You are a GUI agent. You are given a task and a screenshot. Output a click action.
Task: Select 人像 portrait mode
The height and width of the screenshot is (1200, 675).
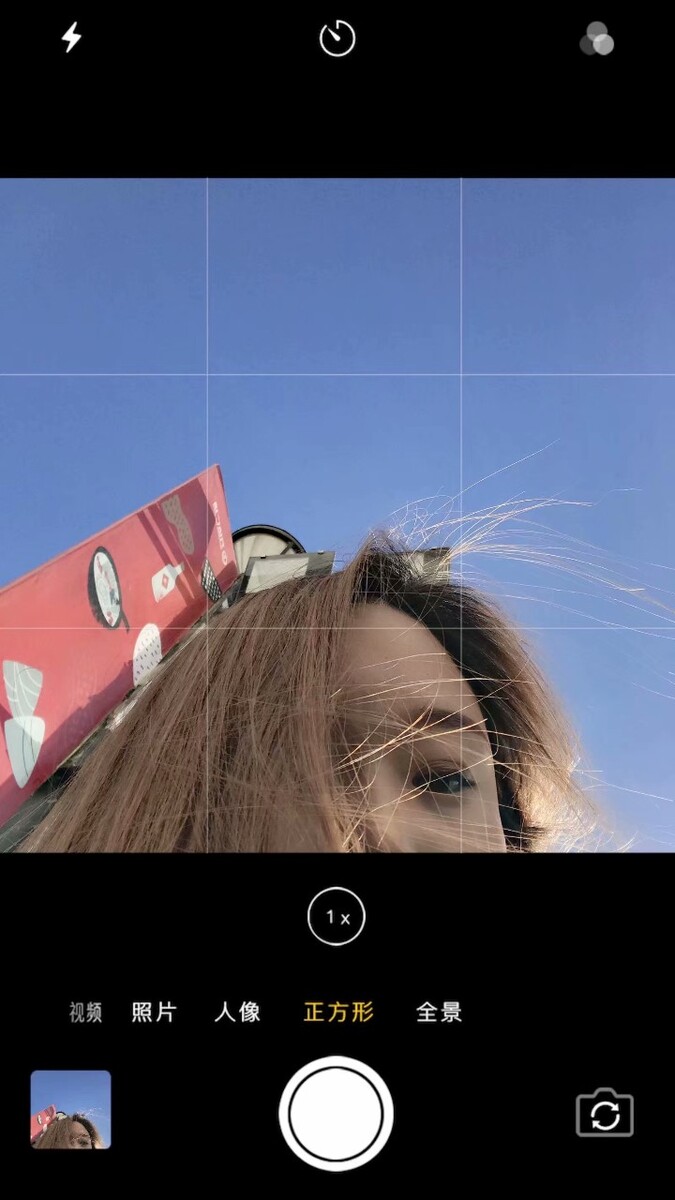(238, 1012)
